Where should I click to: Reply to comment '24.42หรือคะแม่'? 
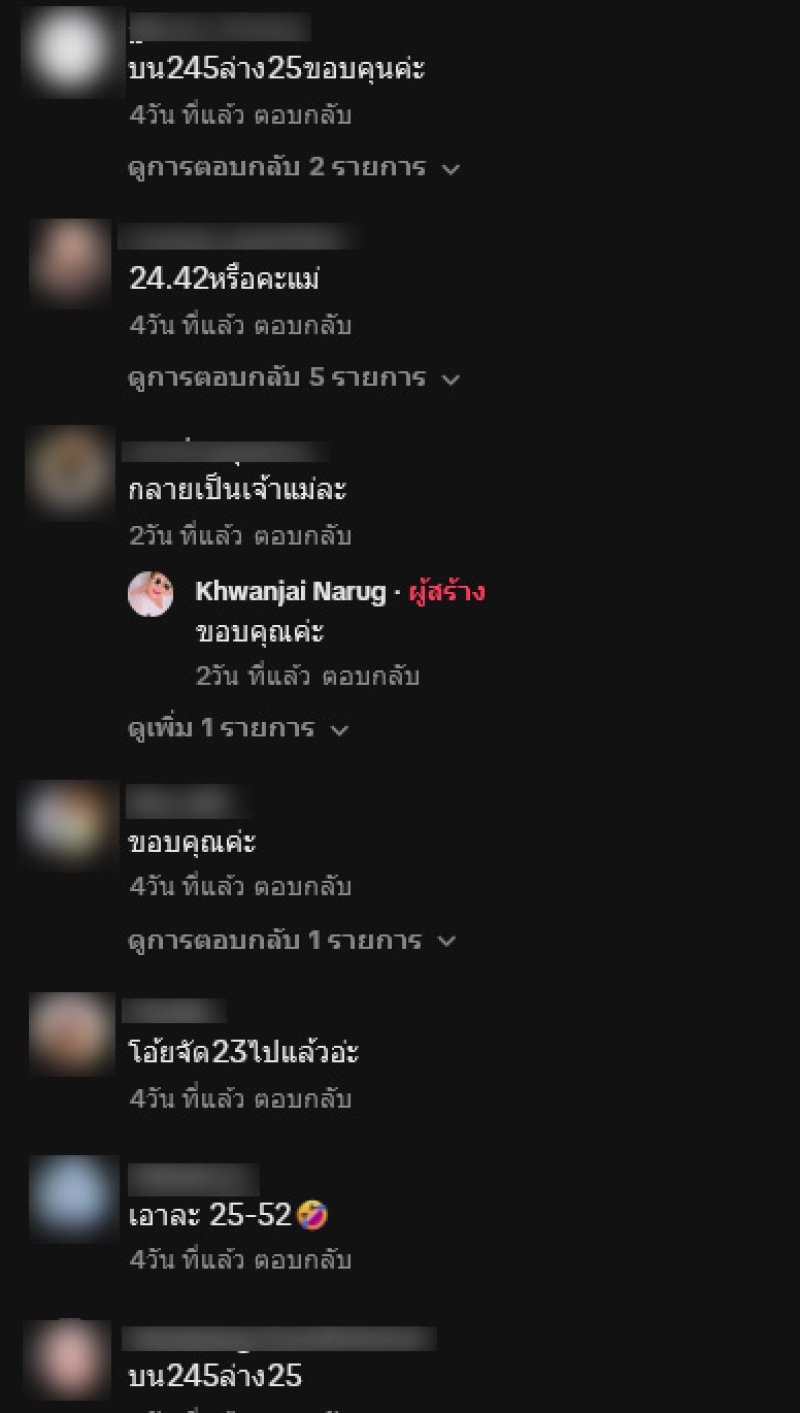point(302,325)
